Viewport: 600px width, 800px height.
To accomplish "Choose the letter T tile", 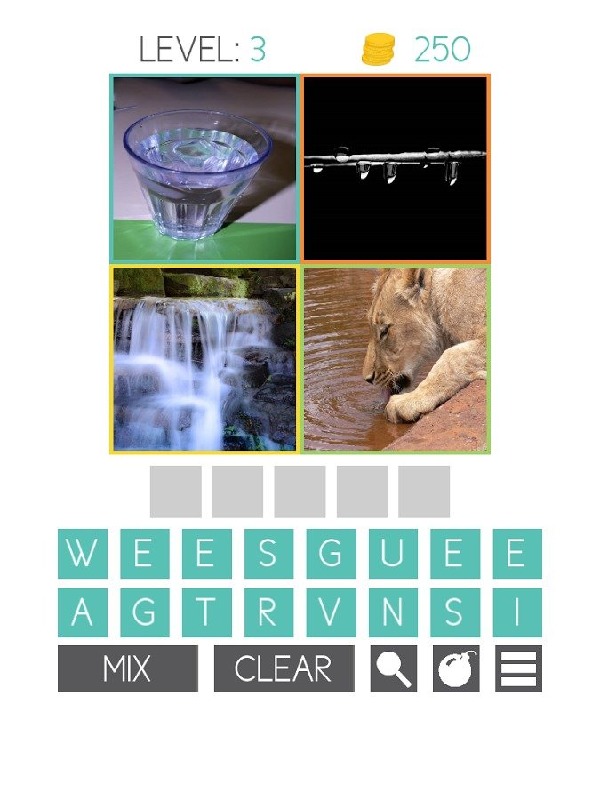I will [206, 612].
